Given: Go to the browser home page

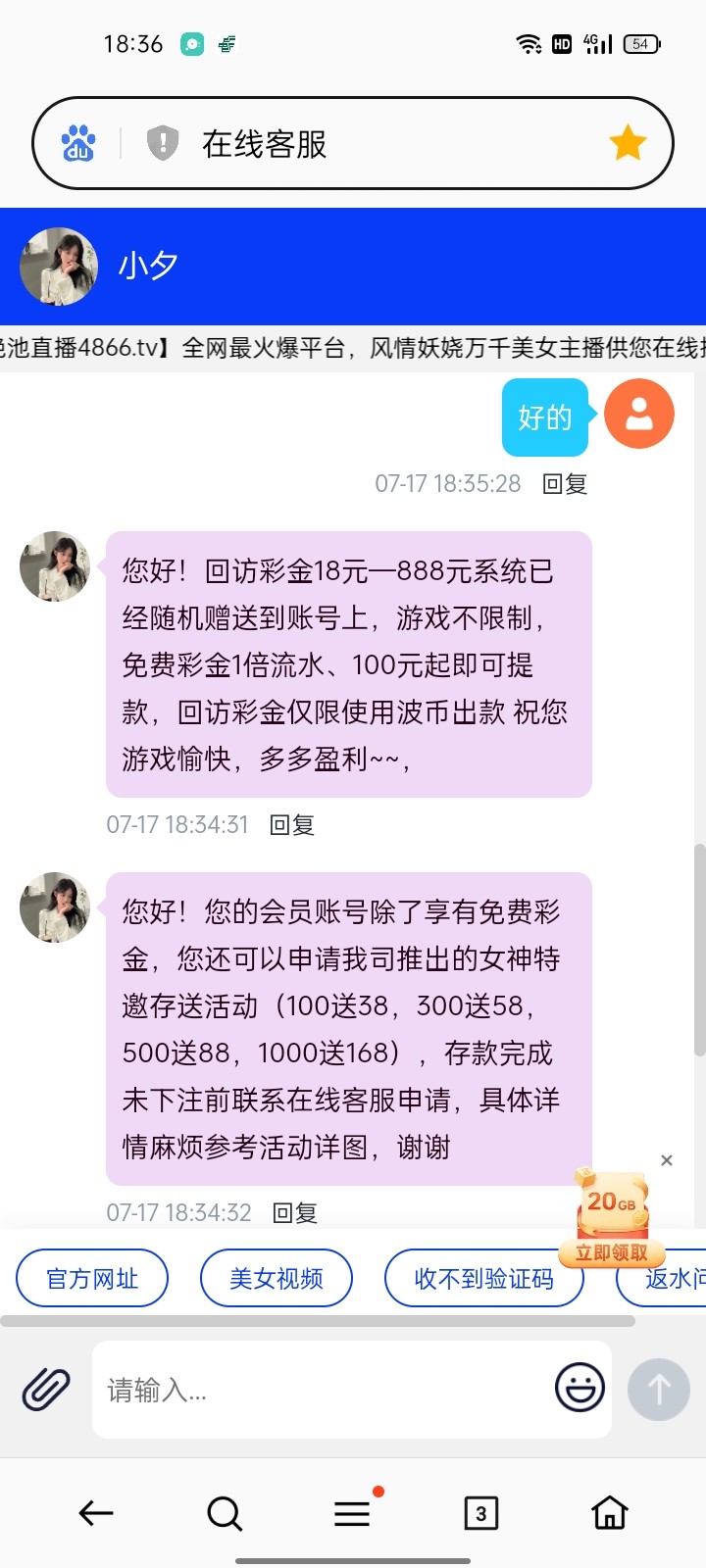Looking at the screenshot, I should [610, 1513].
